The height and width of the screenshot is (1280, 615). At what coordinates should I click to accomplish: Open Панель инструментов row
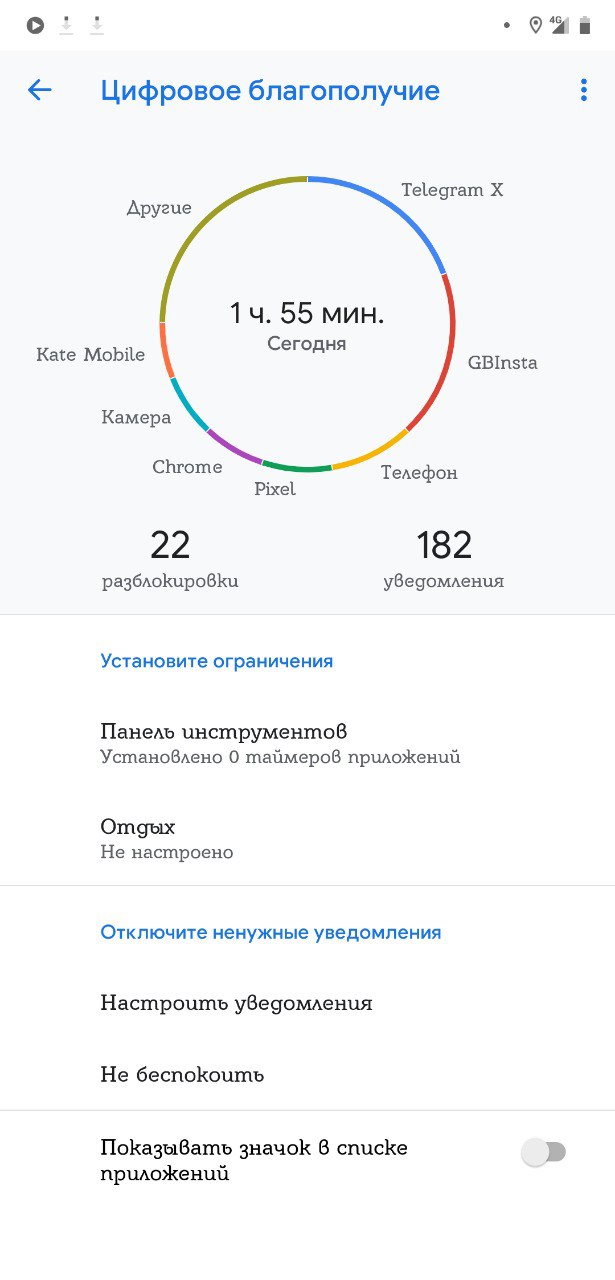(x=280, y=743)
